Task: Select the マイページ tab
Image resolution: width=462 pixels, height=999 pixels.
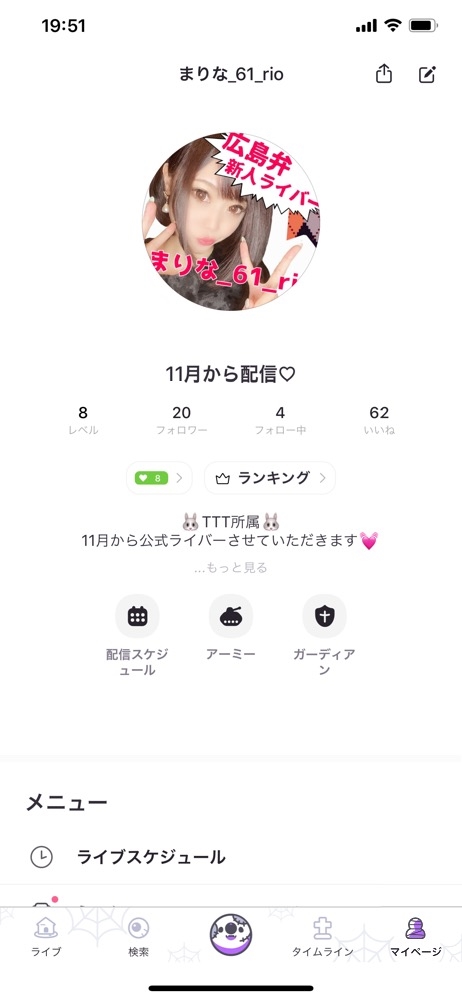Action: [415, 938]
